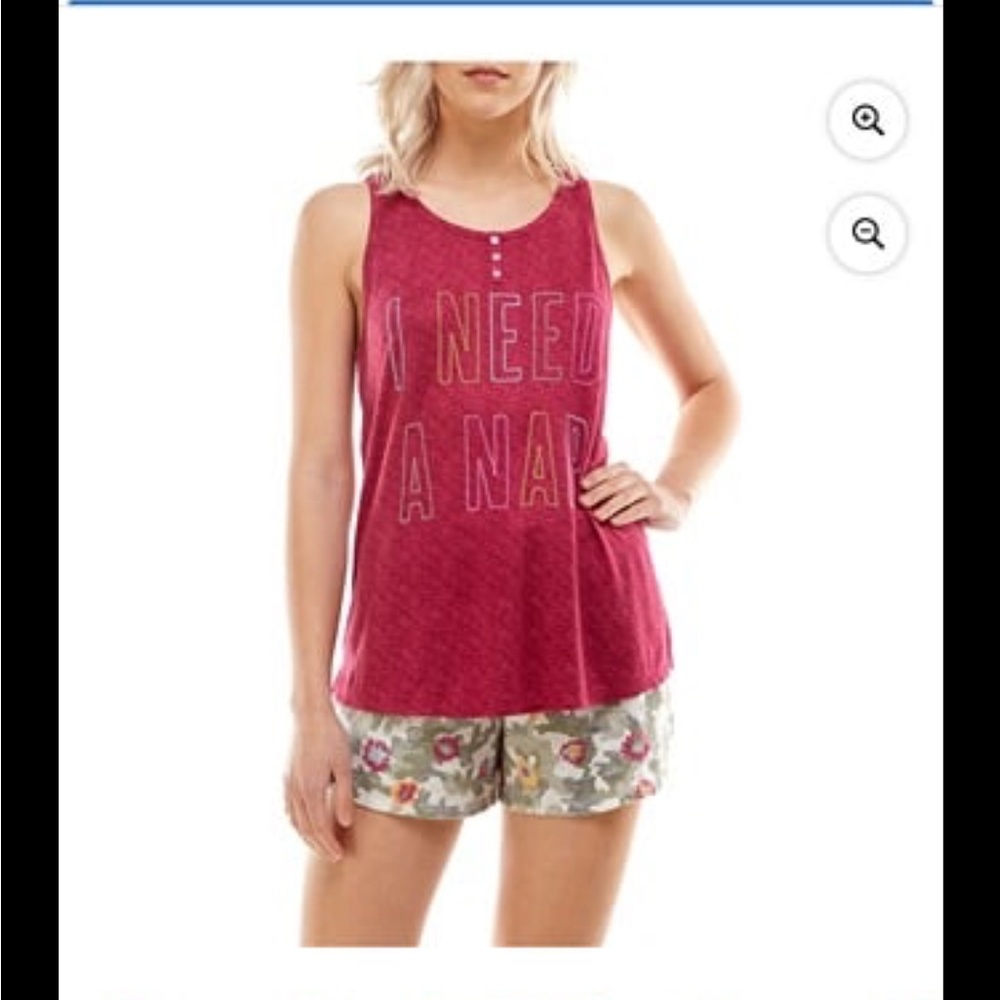Zoom in on the product image
Image resolution: width=1000 pixels, height=1000 pixels.
pos(867,120)
